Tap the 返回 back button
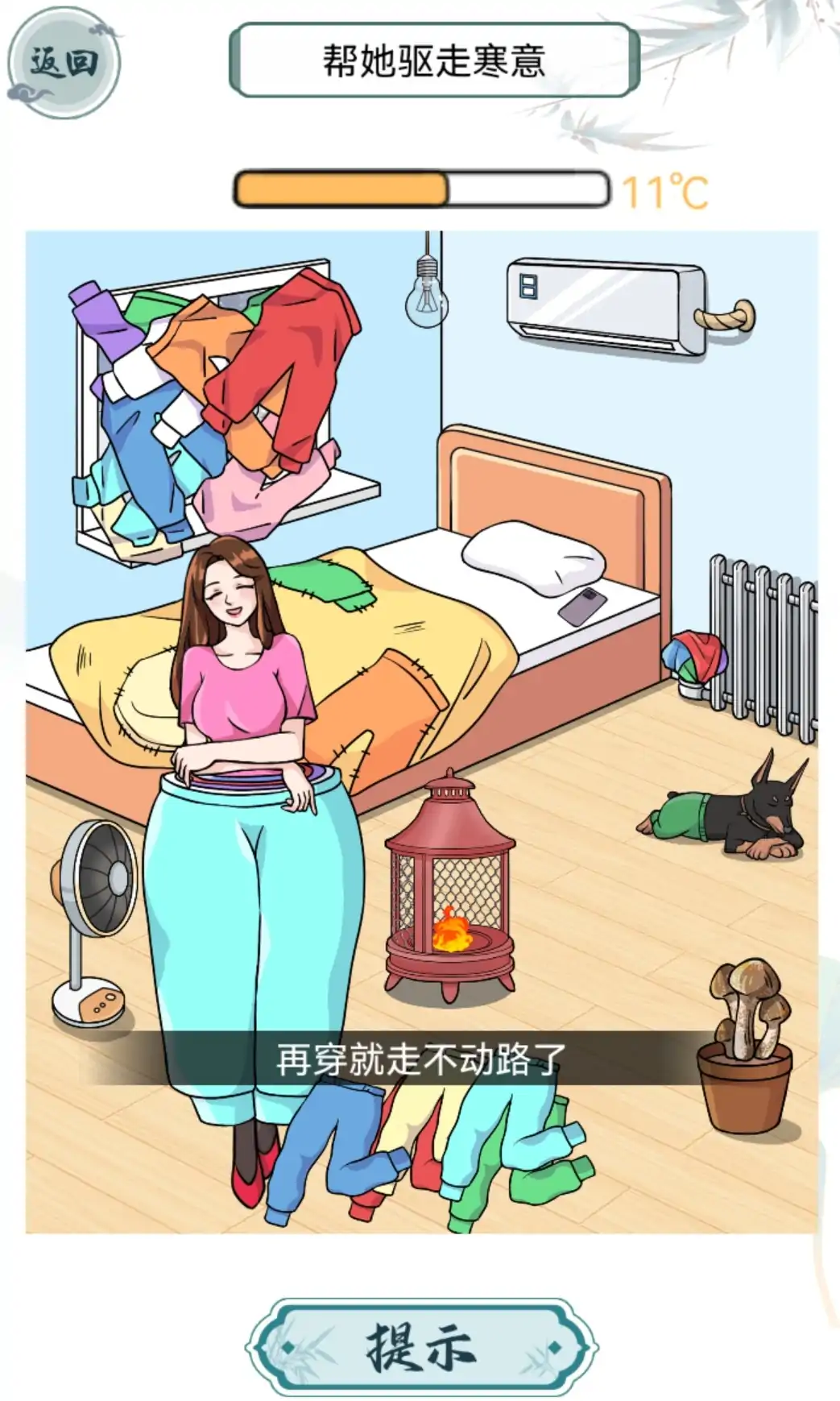The image size is (840, 1401). pyautogui.click(x=64, y=63)
